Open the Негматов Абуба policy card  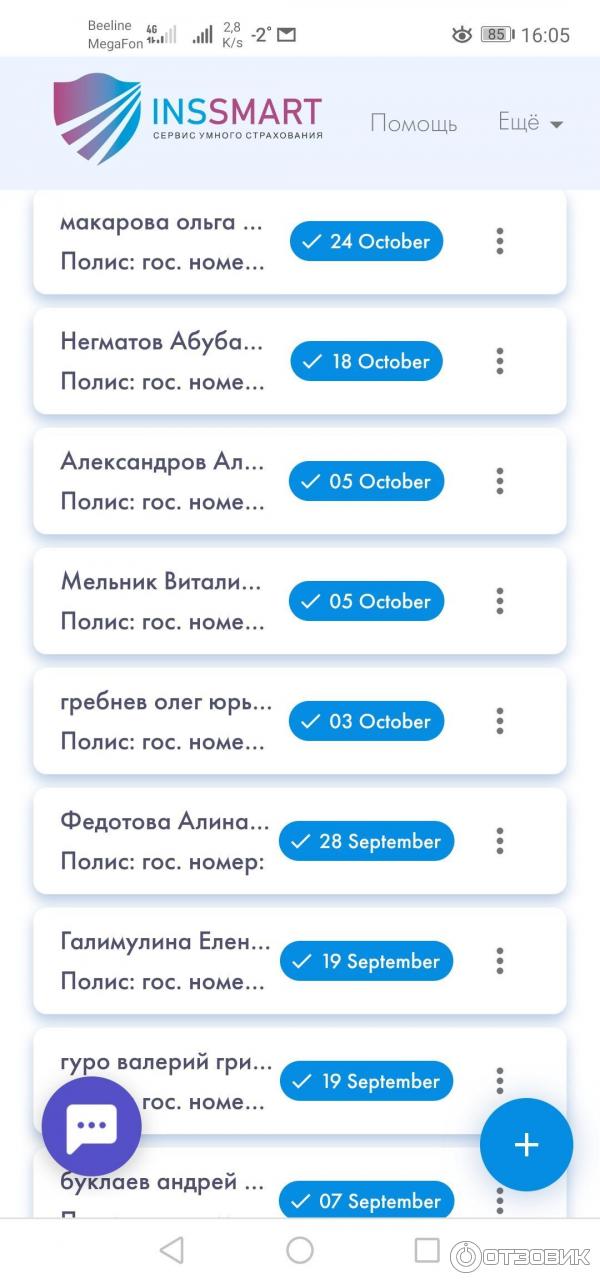pos(162,361)
